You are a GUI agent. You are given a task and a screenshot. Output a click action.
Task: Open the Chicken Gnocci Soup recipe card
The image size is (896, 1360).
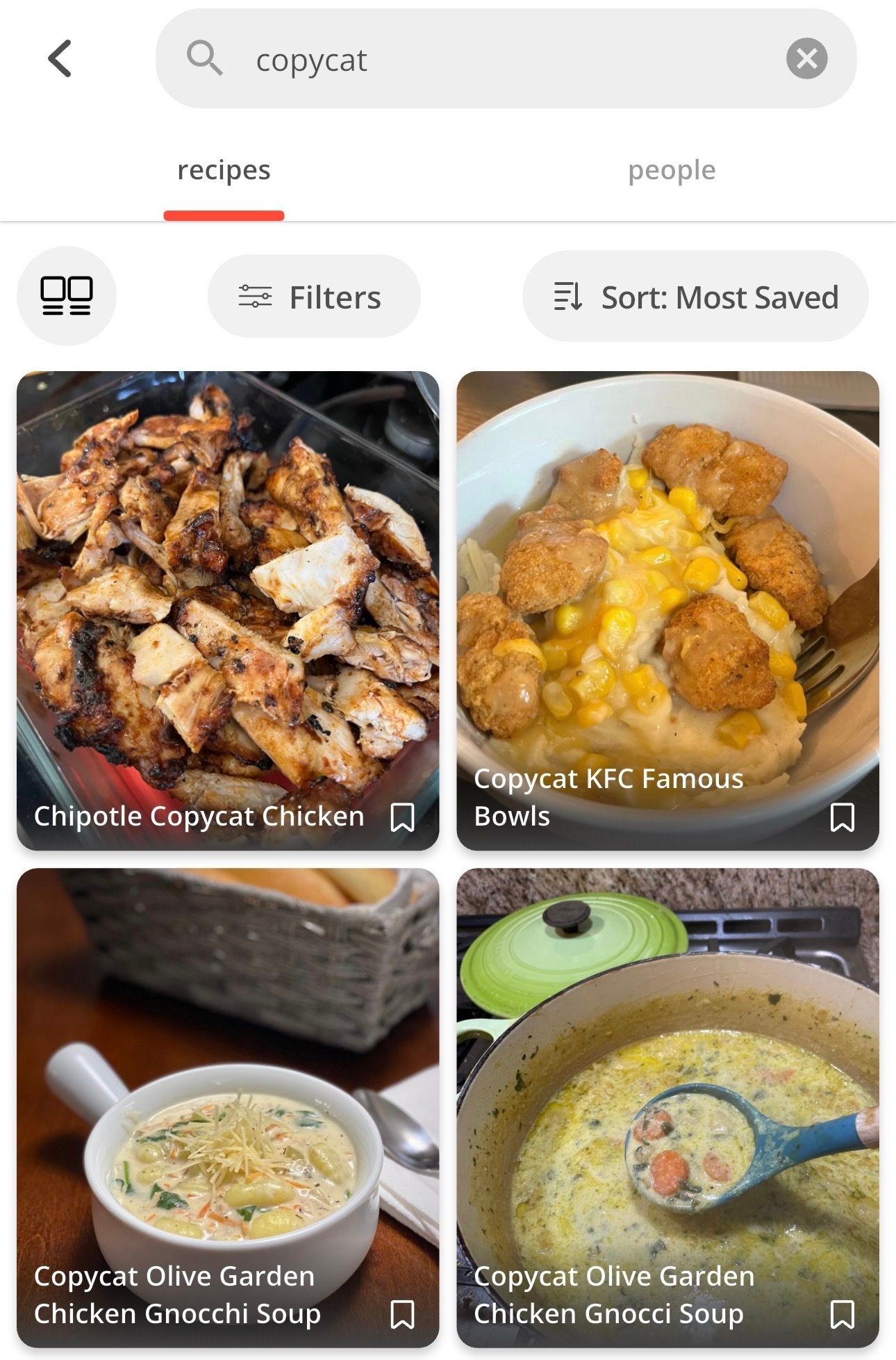(667, 1084)
